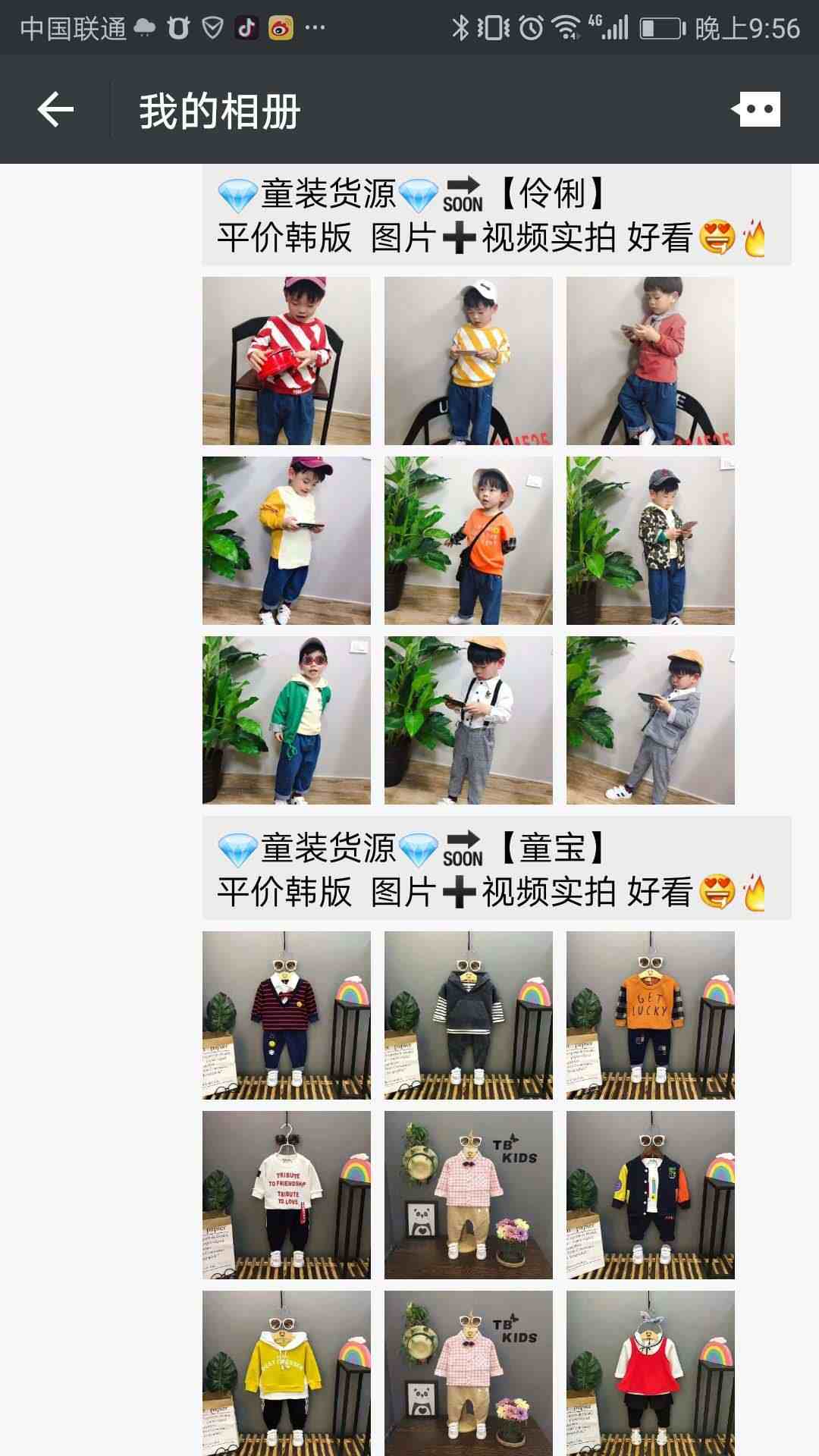Open photo of boy in orange shirt
Image resolution: width=819 pixels, height=1456 pixels.
(469, 541)
